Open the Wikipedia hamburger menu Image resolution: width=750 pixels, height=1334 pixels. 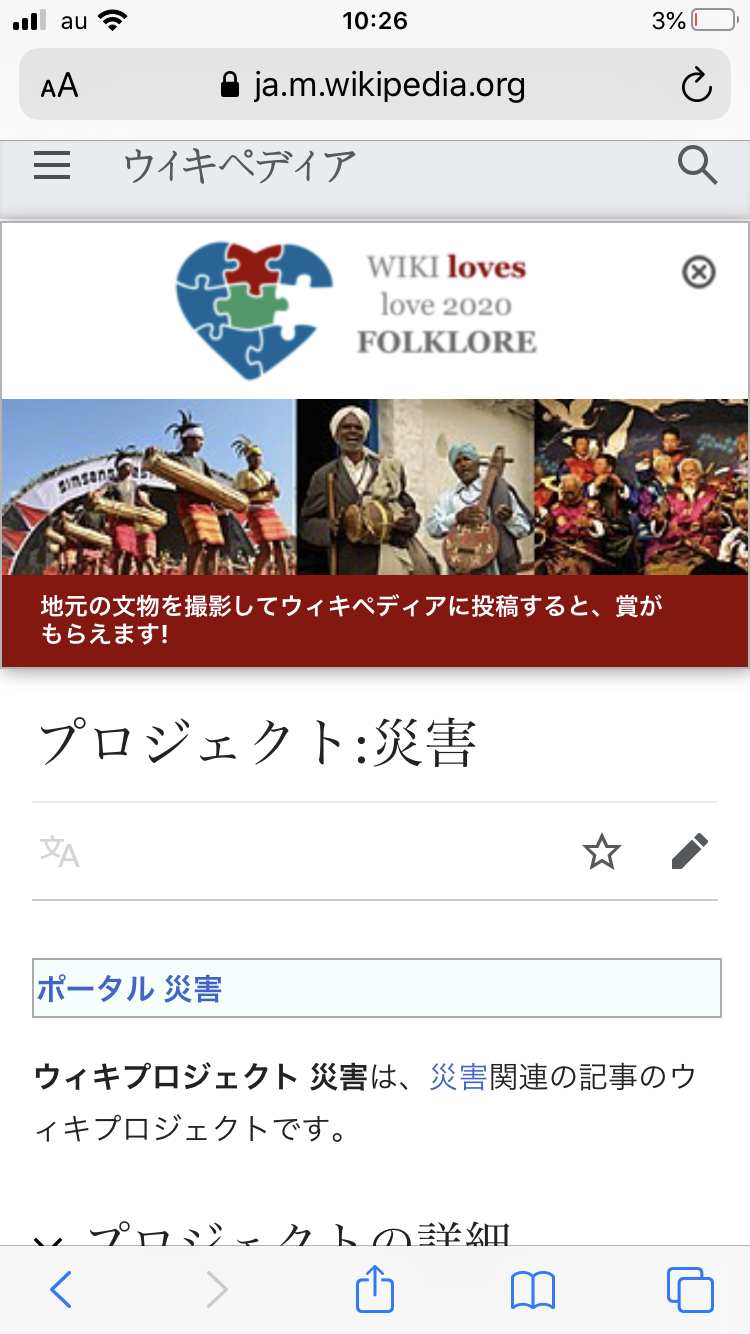pyautogui.click(x=52, y=165)
